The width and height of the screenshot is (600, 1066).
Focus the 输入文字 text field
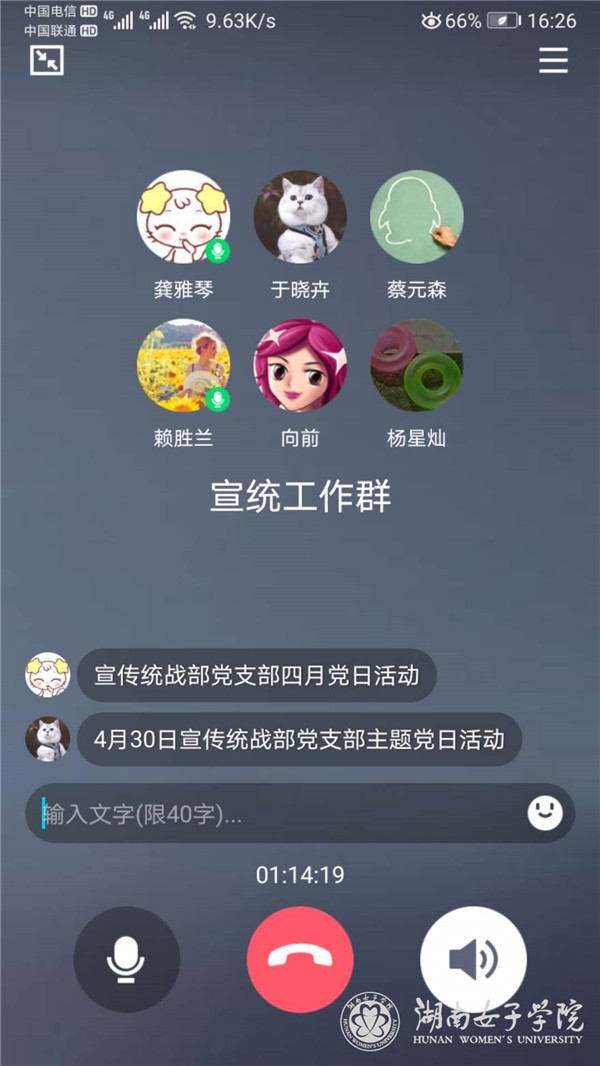[x=270, y=814]
